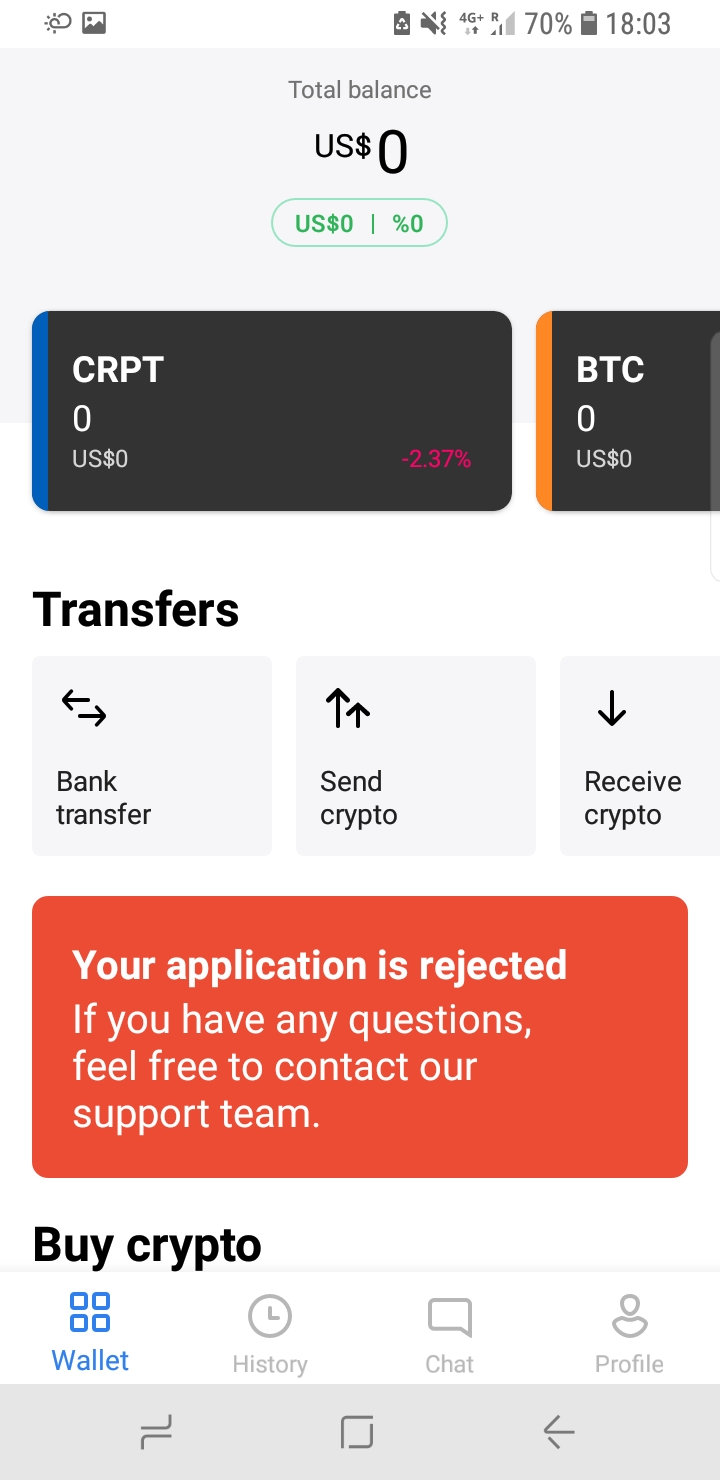The height and width of the screenshot is (1480, 720).
Task: Start a bank transfer
Action: (152, 756)
